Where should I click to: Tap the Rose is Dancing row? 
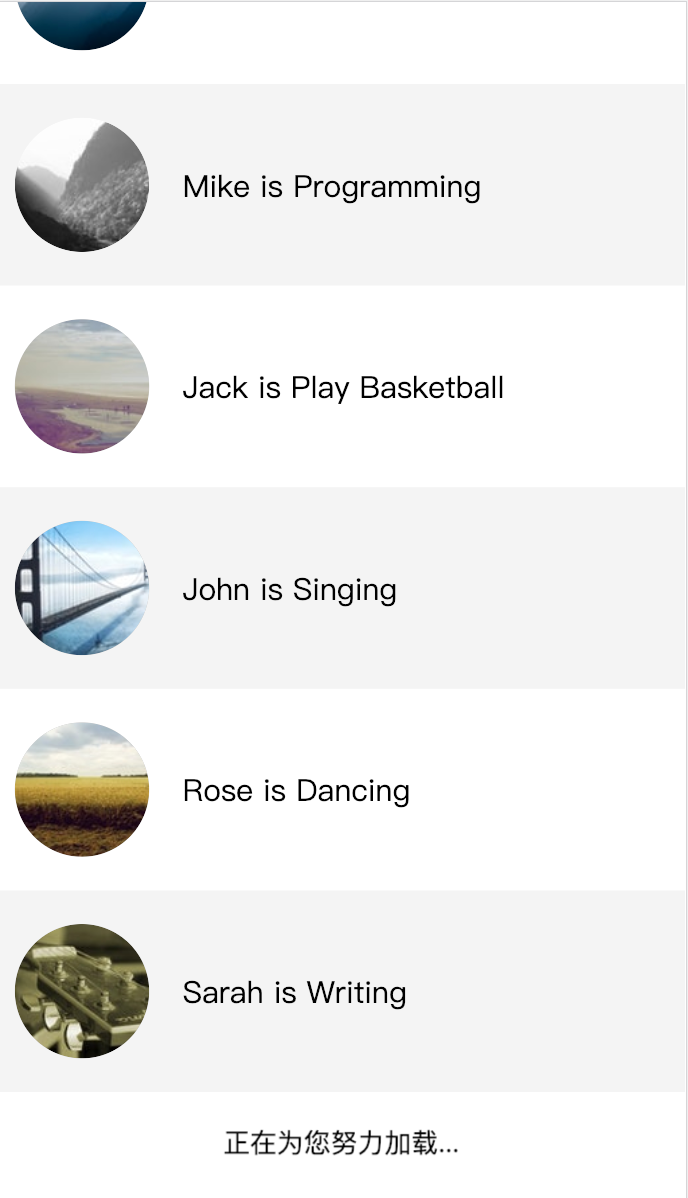296,791
